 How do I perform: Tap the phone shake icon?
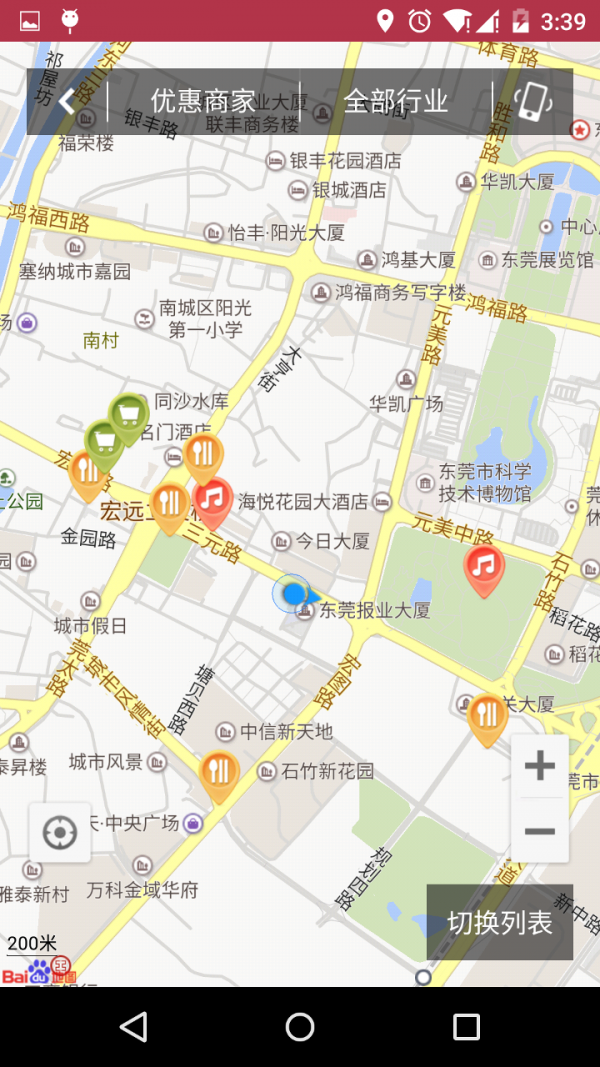533,101
